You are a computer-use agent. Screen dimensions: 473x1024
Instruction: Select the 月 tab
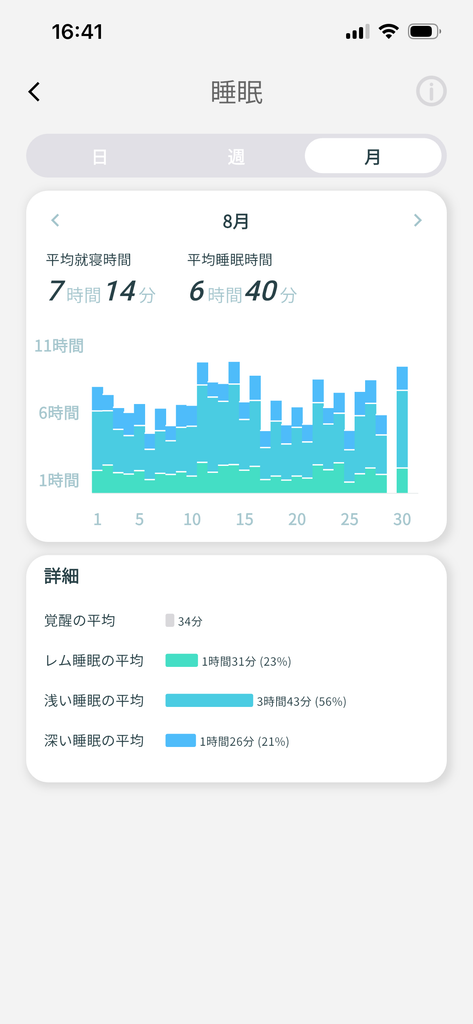pyautogui.click(x=373, y=157)
